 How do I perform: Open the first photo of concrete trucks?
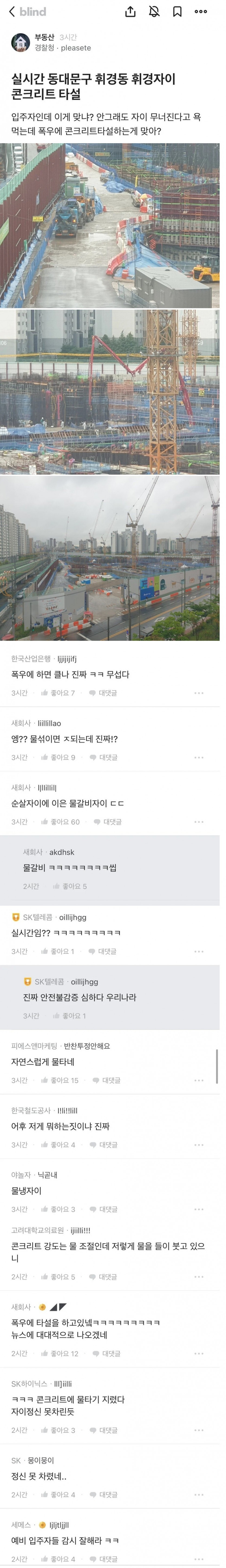pyautogui.click(x=110, y=225)
